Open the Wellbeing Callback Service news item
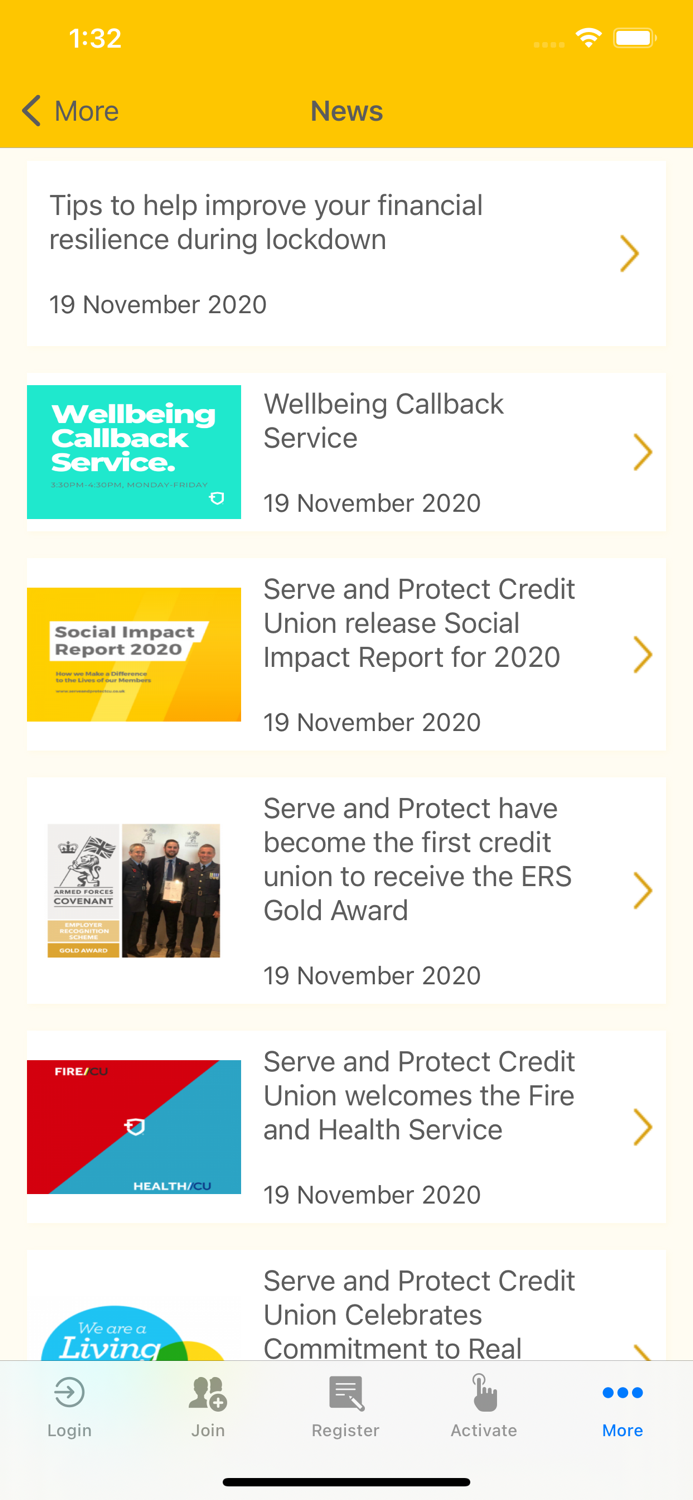Screen dimensions: 693x1500 pos(346,452)
